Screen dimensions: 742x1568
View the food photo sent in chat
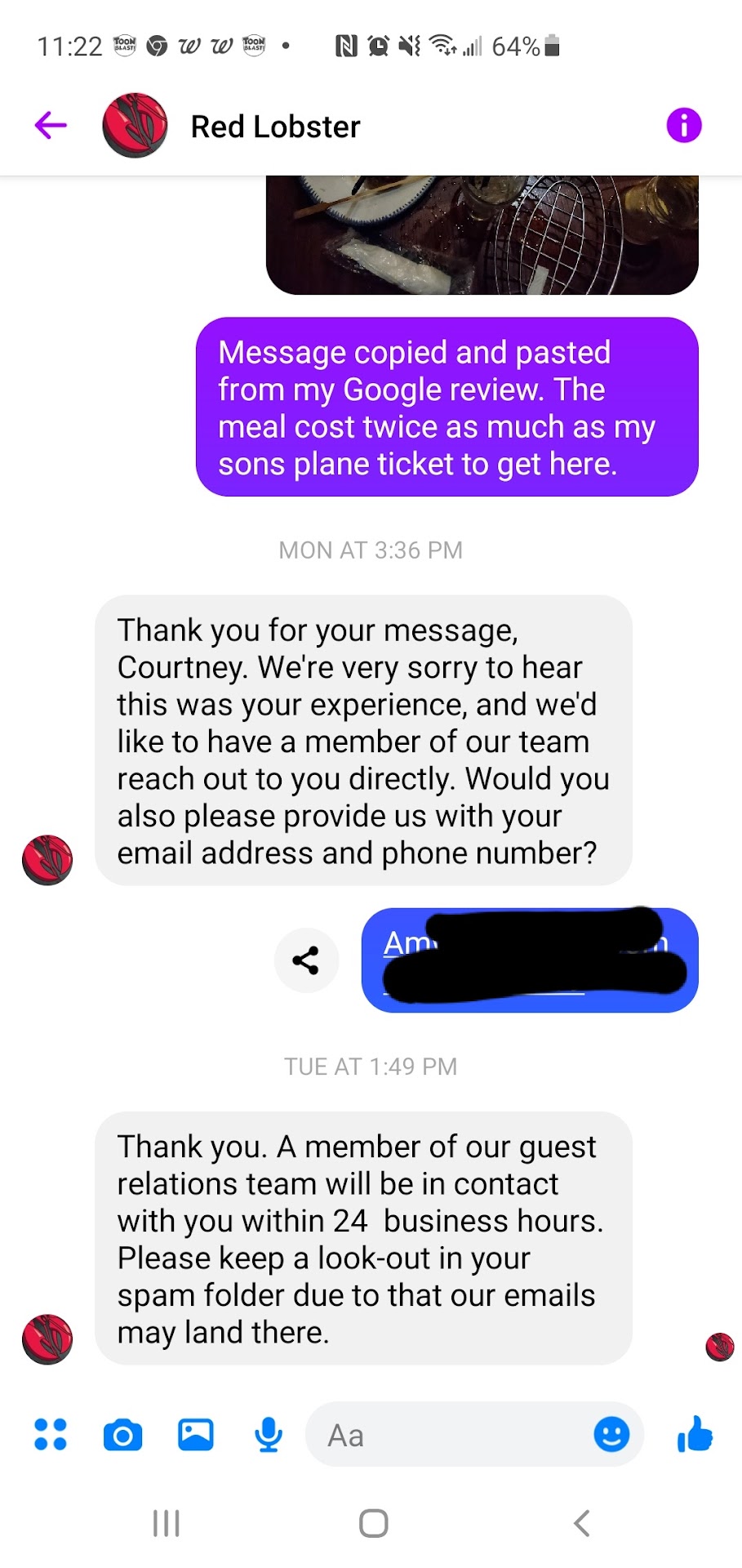(x=482, y=234)
